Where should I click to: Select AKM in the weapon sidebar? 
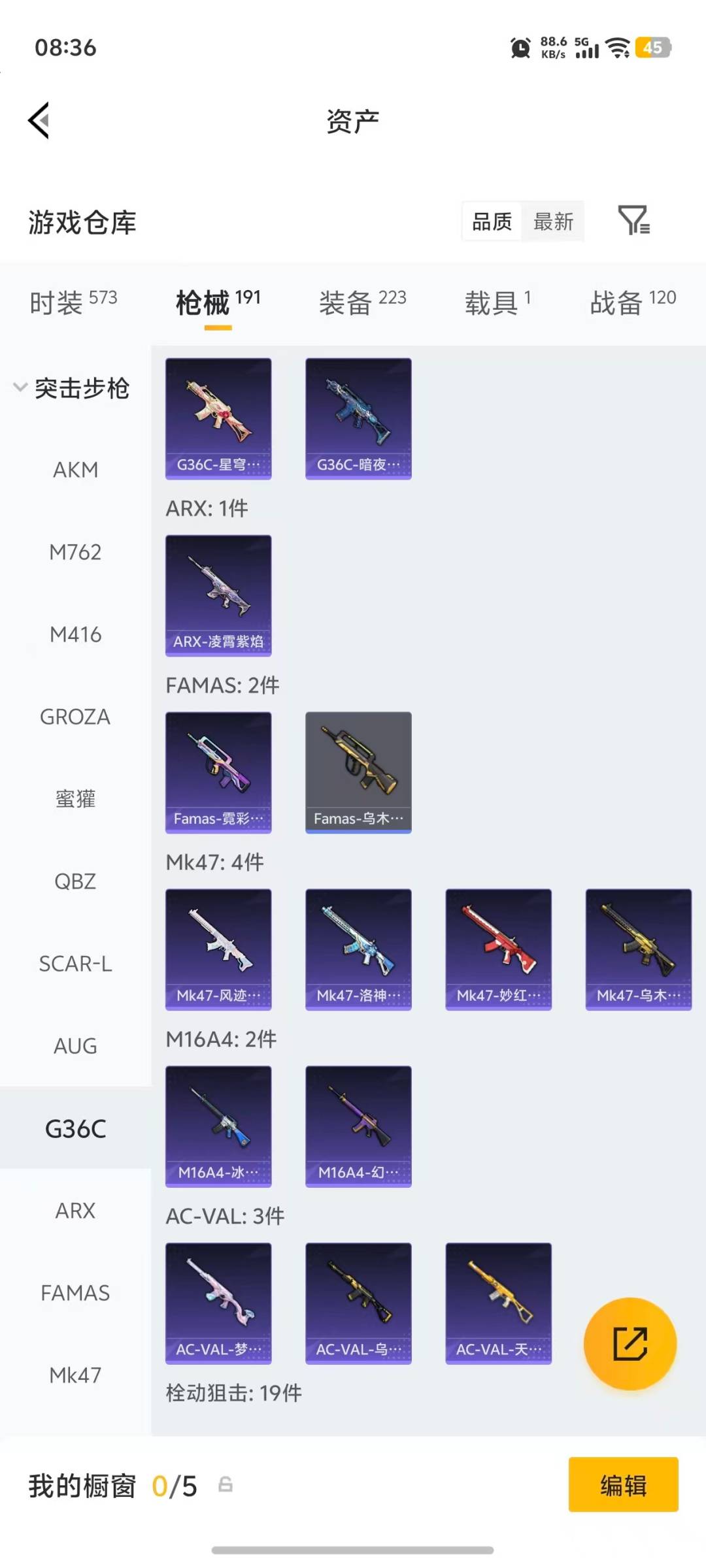coord(76,470)
